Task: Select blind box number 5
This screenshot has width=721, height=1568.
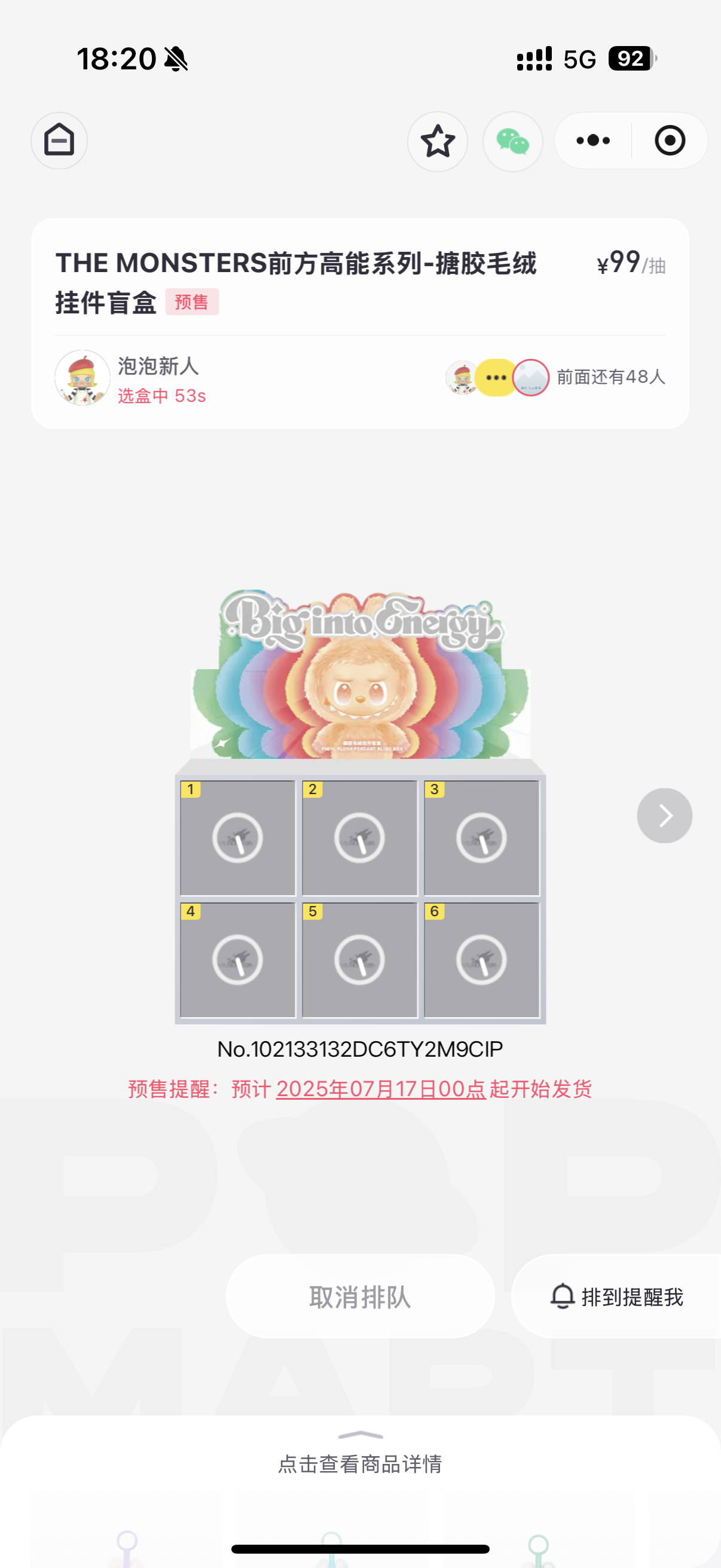Action: click(x=359, y=960)
